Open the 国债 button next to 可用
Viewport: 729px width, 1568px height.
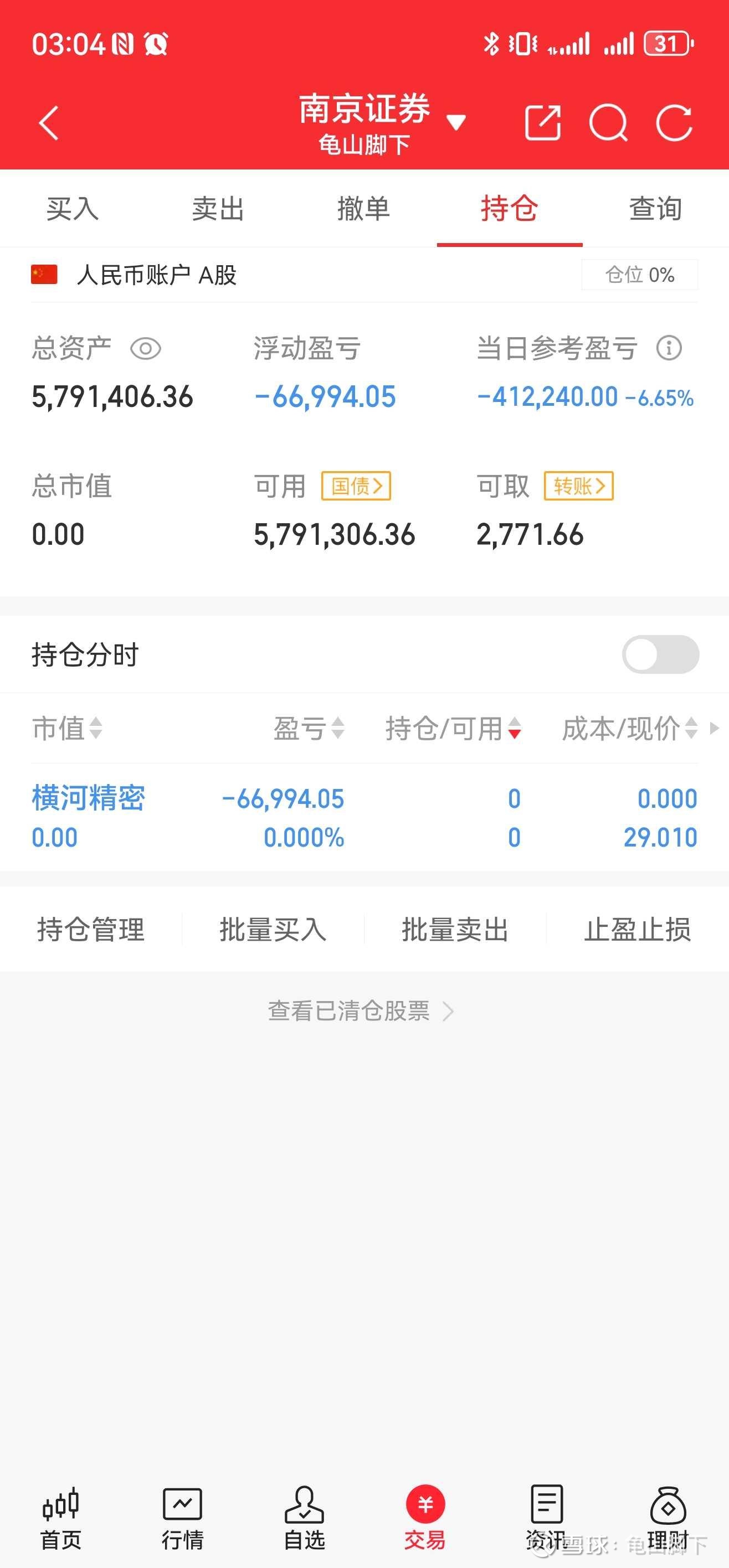click(356, 486)
